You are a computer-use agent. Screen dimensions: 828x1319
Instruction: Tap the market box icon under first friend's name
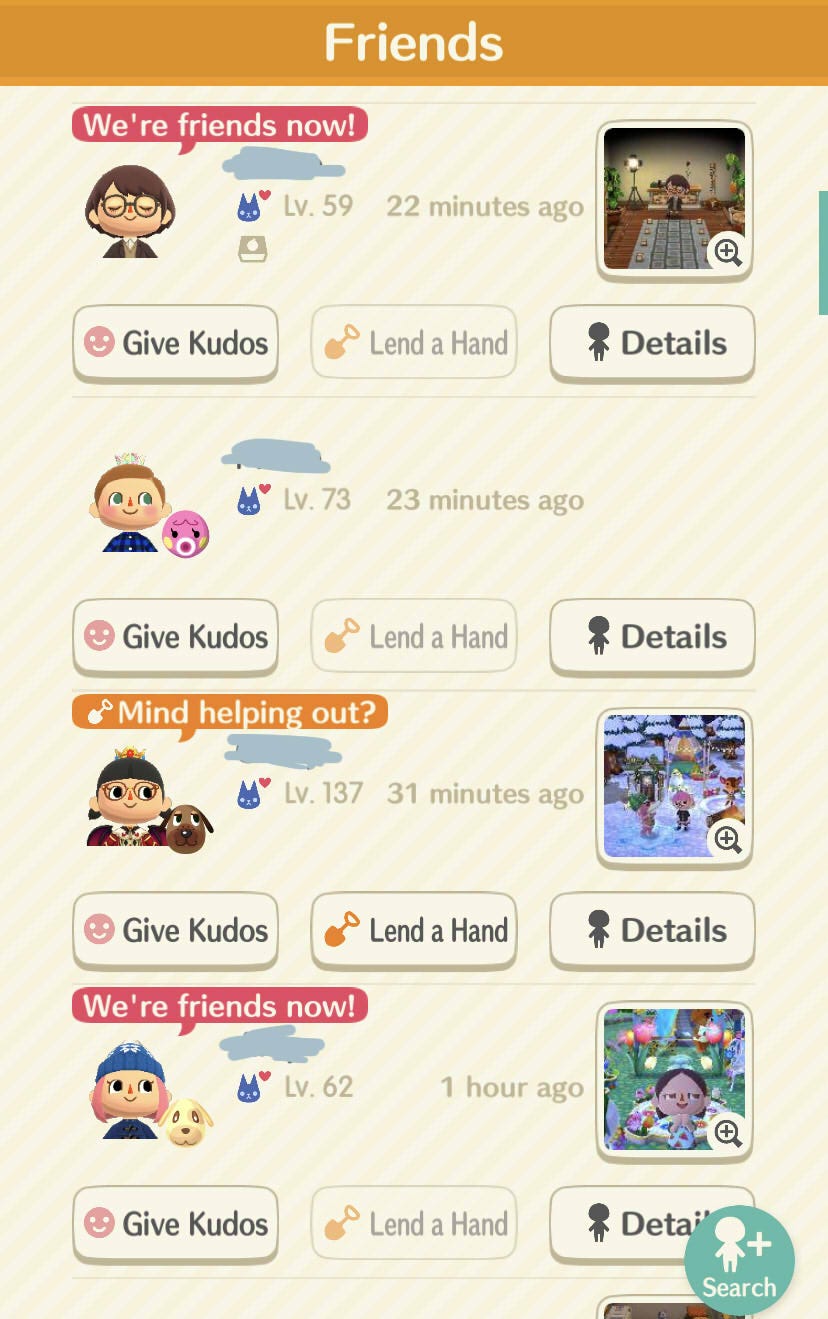[252, 248]
